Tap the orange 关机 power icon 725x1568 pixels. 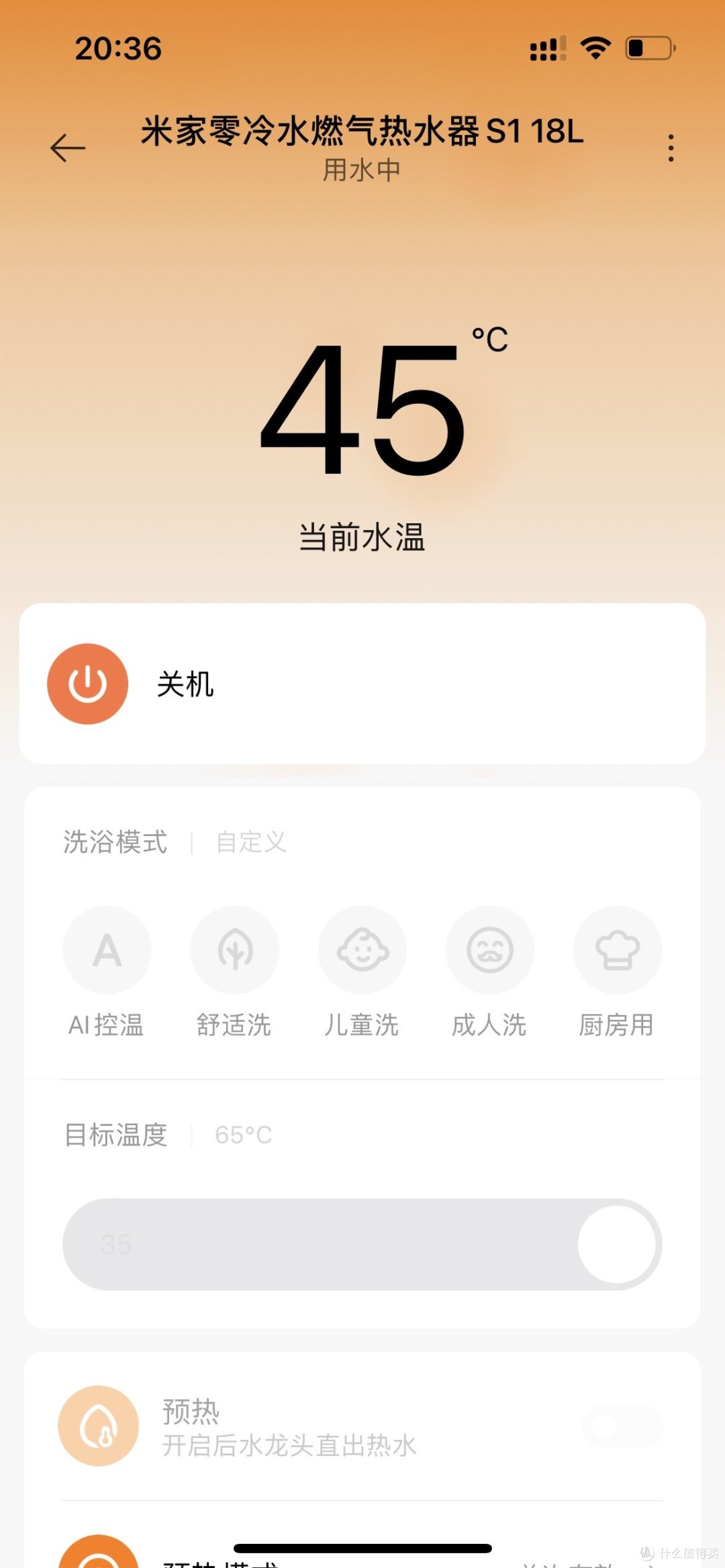tap(87, 683)
